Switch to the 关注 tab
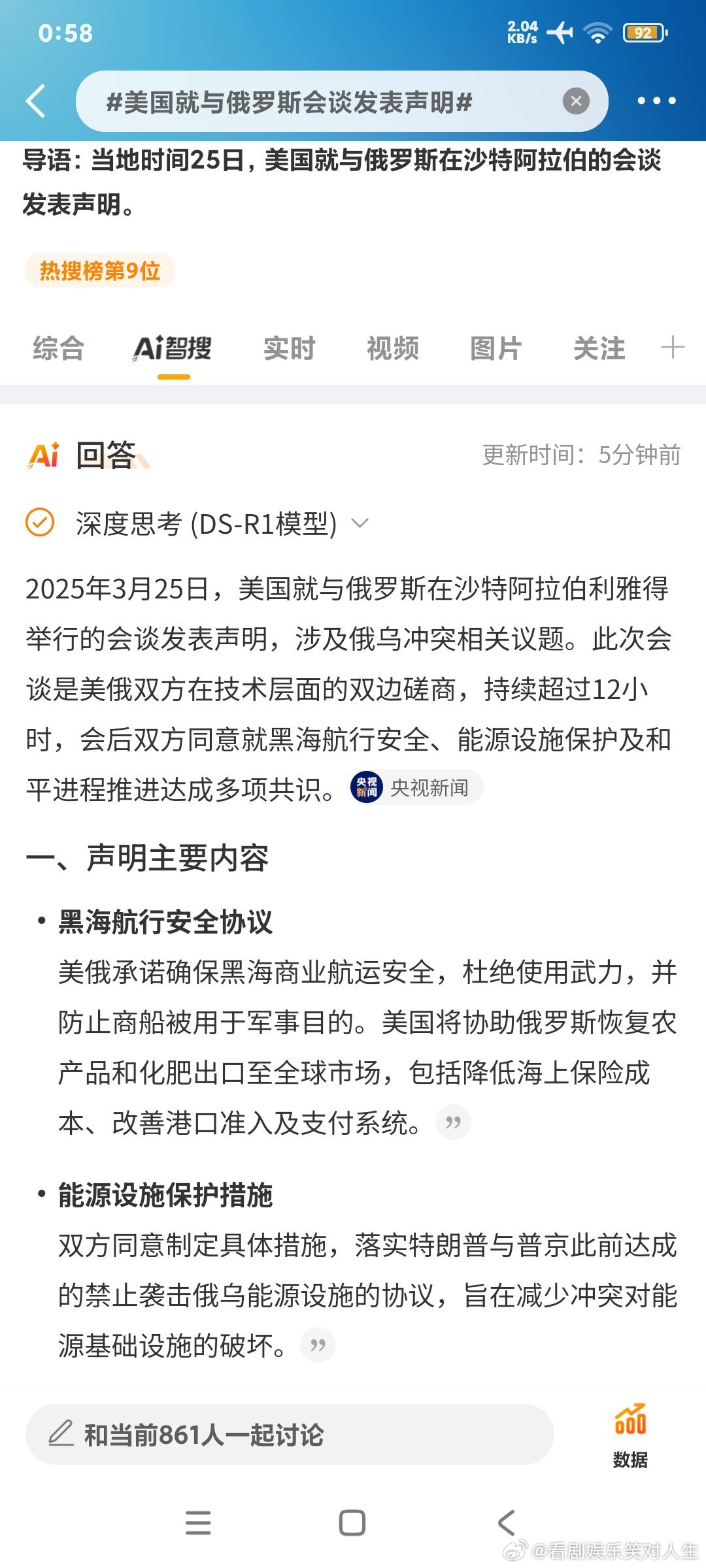 pos(599,348)
